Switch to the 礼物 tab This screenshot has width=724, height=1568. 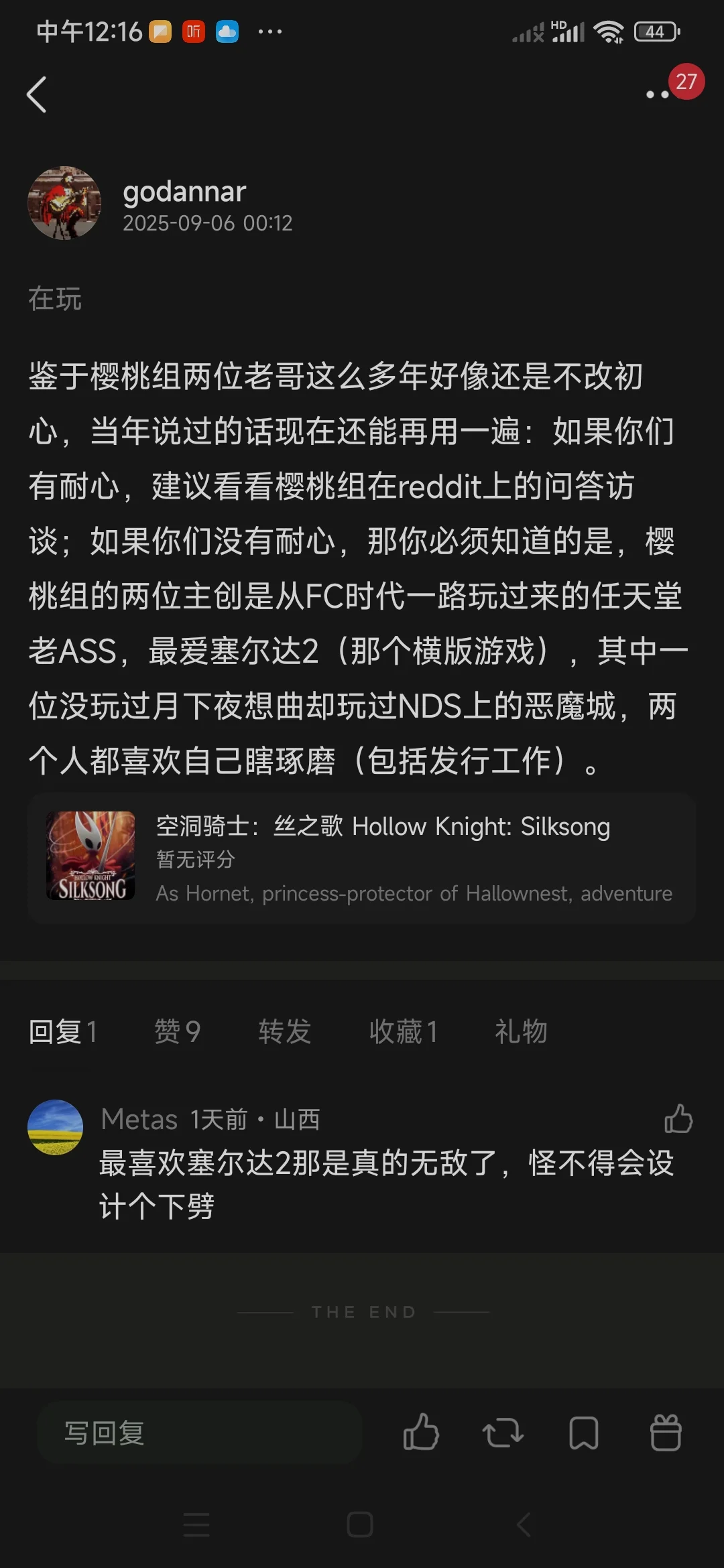tap(521, 1031)
